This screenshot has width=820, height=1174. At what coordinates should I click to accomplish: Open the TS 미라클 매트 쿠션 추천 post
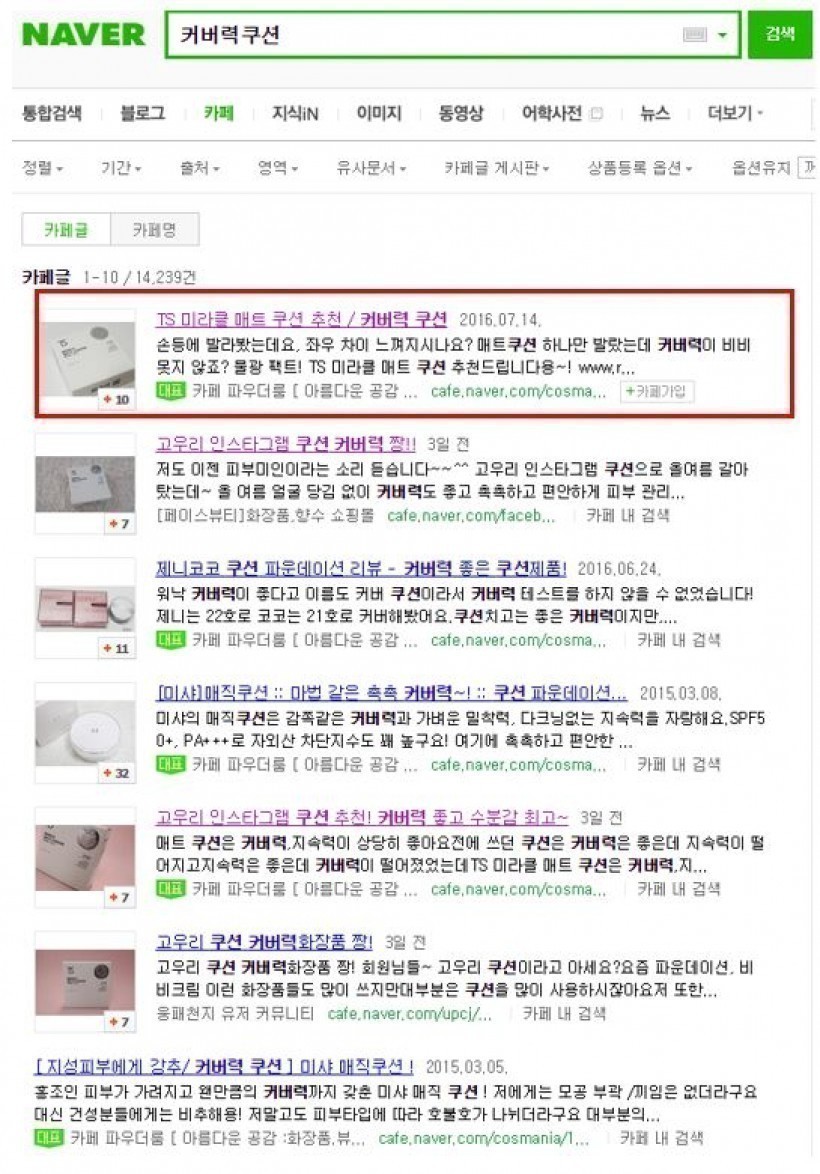pyautogui.click(x=301, y=320)
